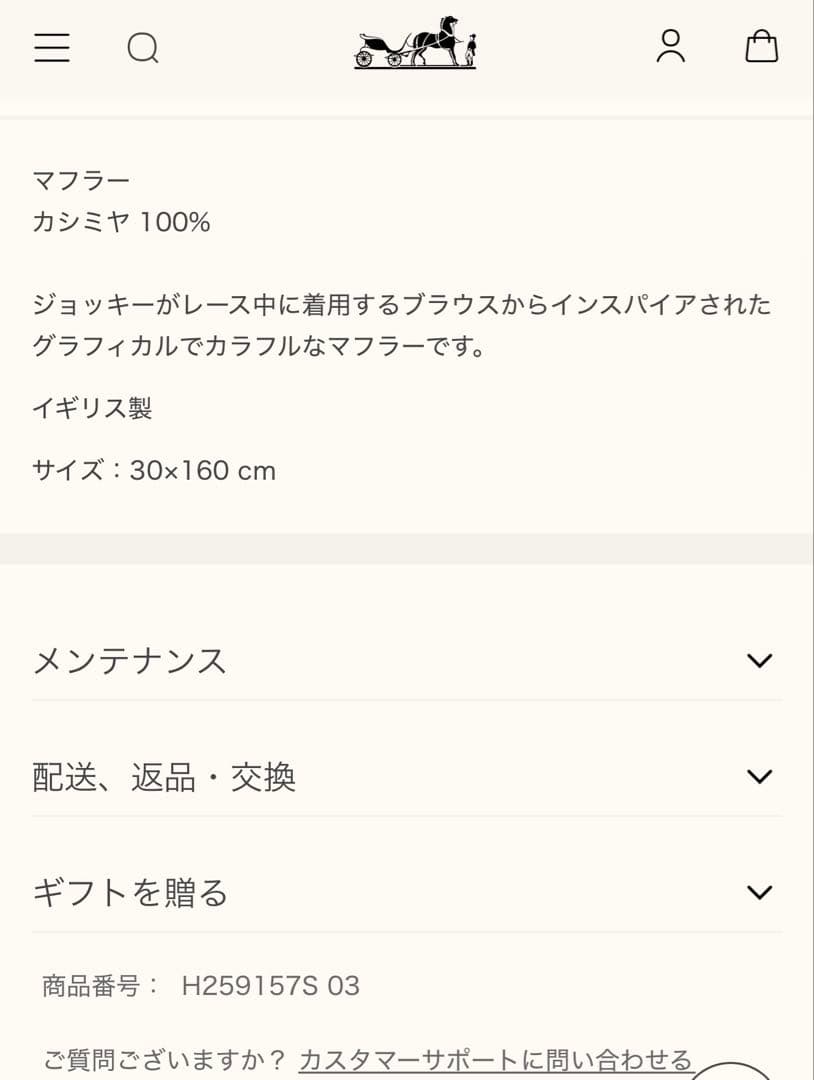Click the ギフトを贈る chevron arrow

coord(762,892)
